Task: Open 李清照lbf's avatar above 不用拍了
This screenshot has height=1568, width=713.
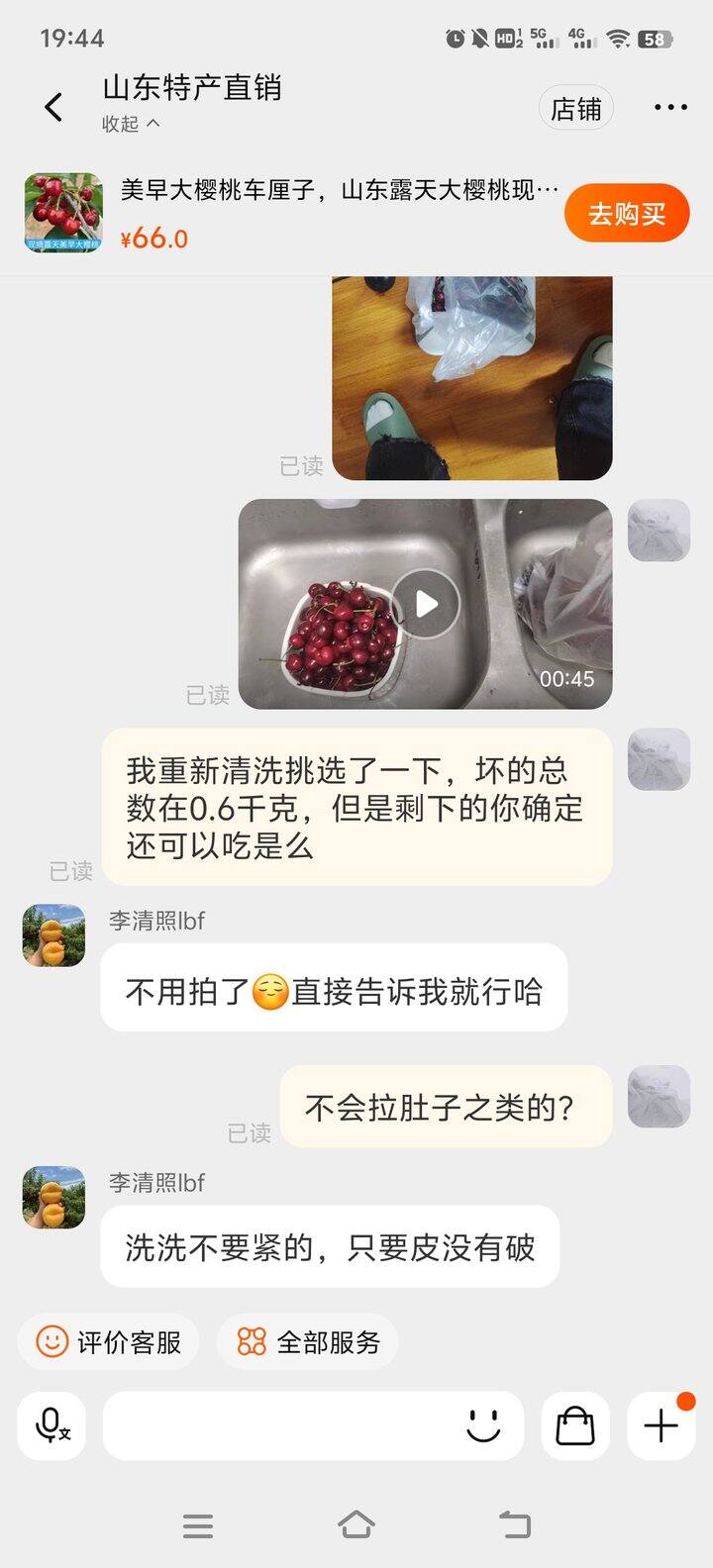Action: tap(54, 935)
